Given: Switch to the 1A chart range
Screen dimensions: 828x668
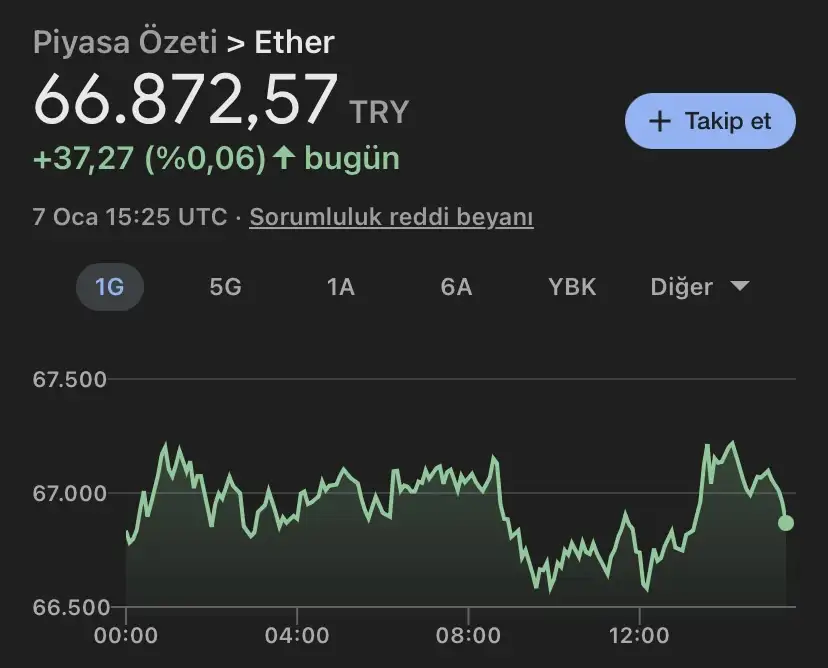Looking at the screenshot, I should (341, 288).
